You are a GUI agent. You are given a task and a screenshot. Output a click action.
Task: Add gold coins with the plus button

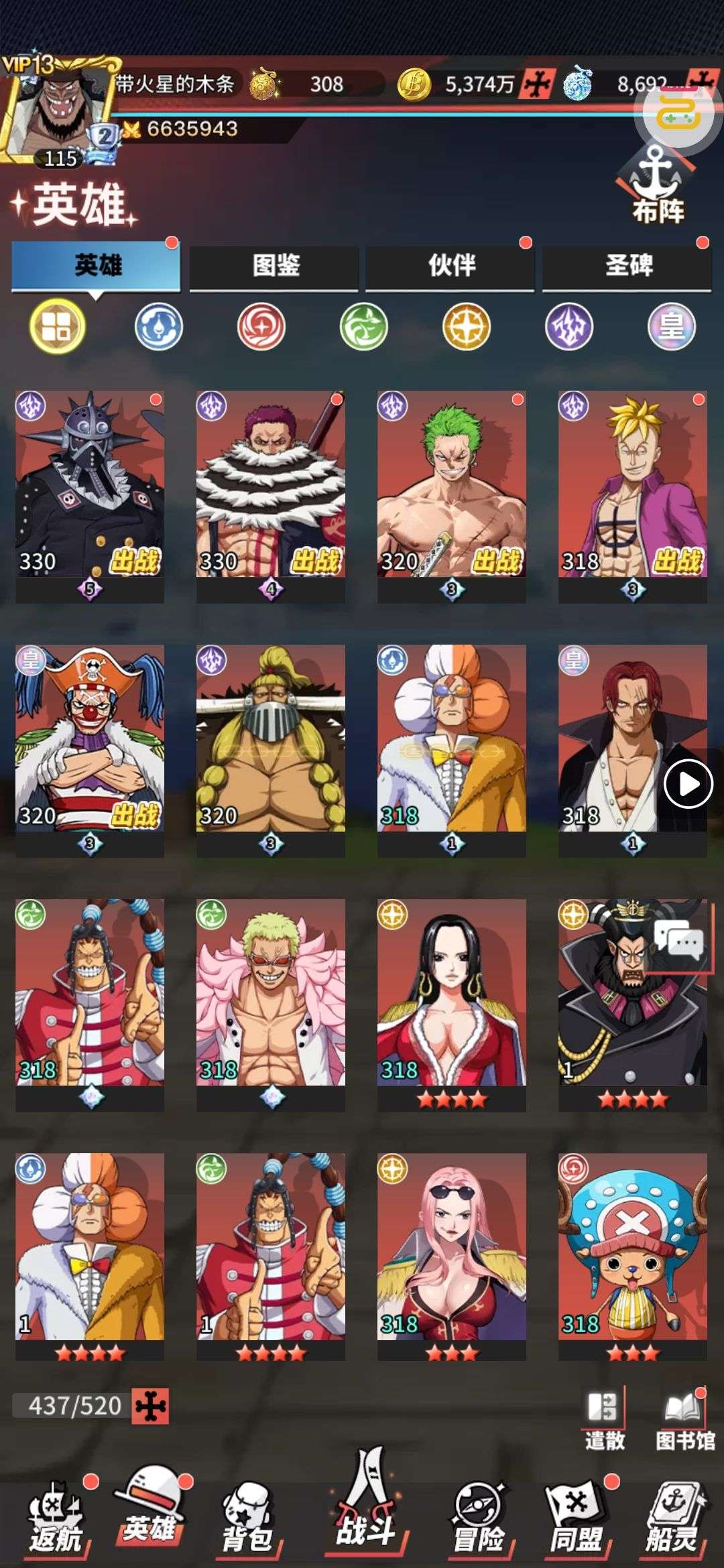(536, 84)
